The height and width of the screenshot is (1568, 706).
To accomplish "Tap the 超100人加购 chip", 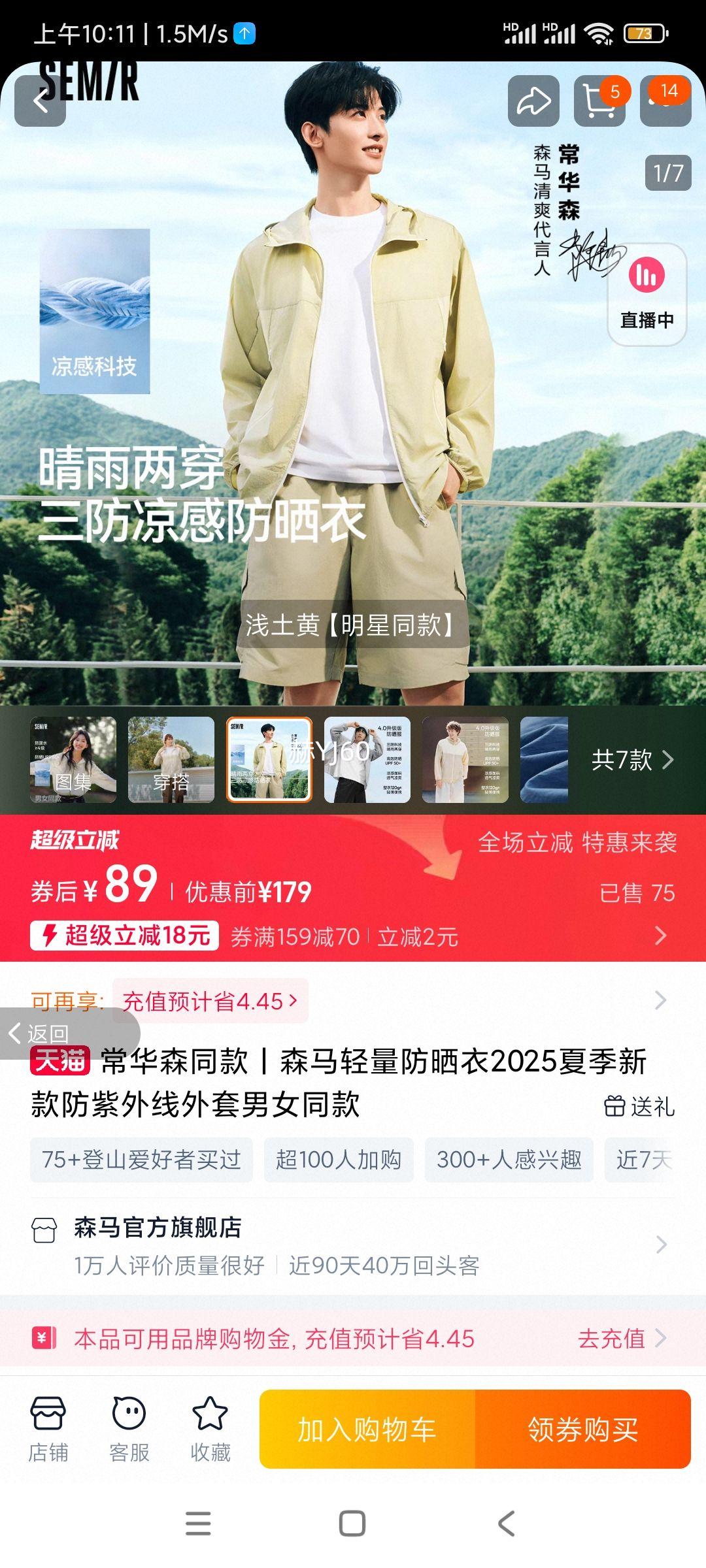I will tap(339, 1160).
